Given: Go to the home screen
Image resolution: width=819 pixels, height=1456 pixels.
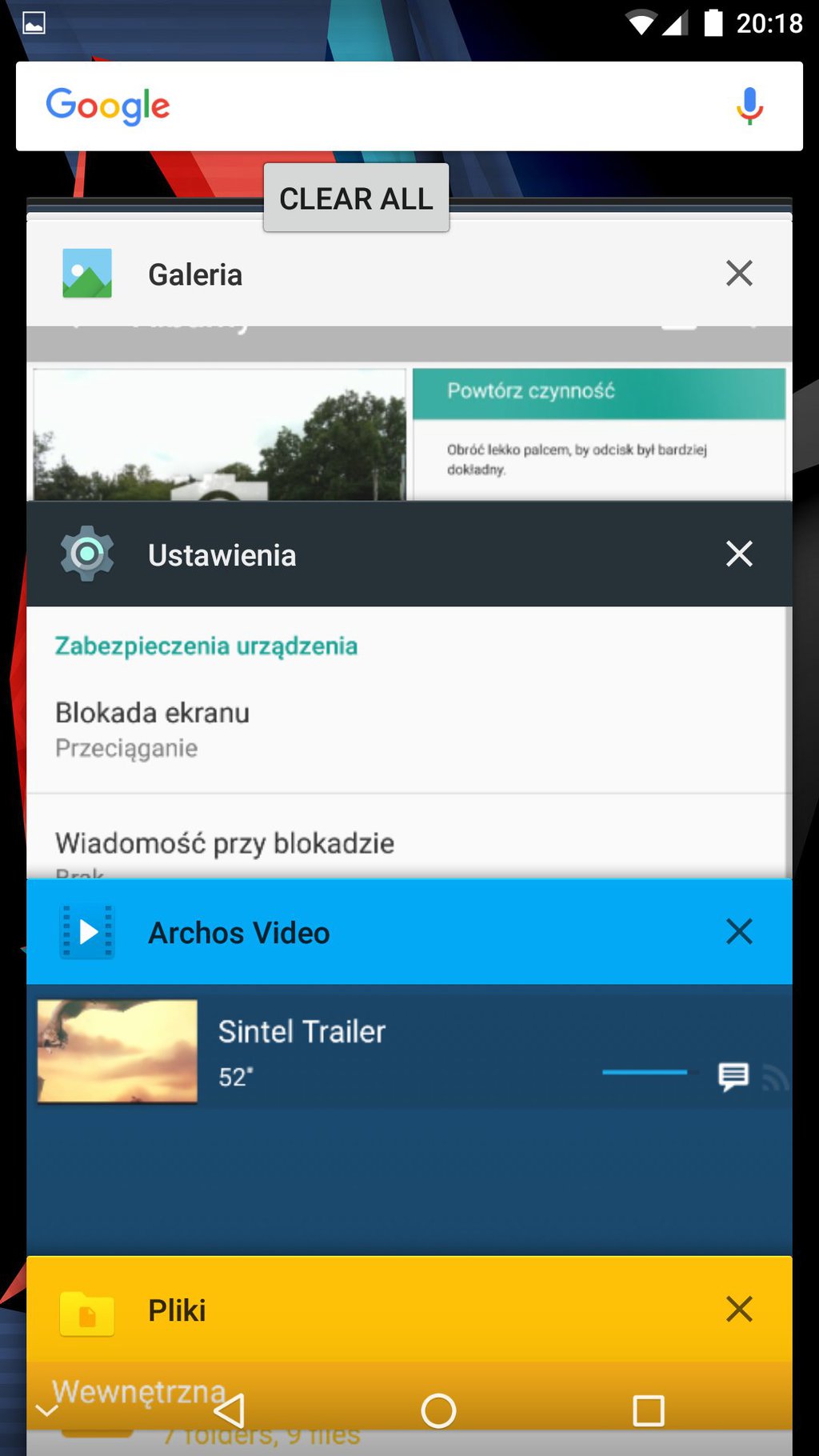Looking at the screenshot, I should pos(438,1410).
